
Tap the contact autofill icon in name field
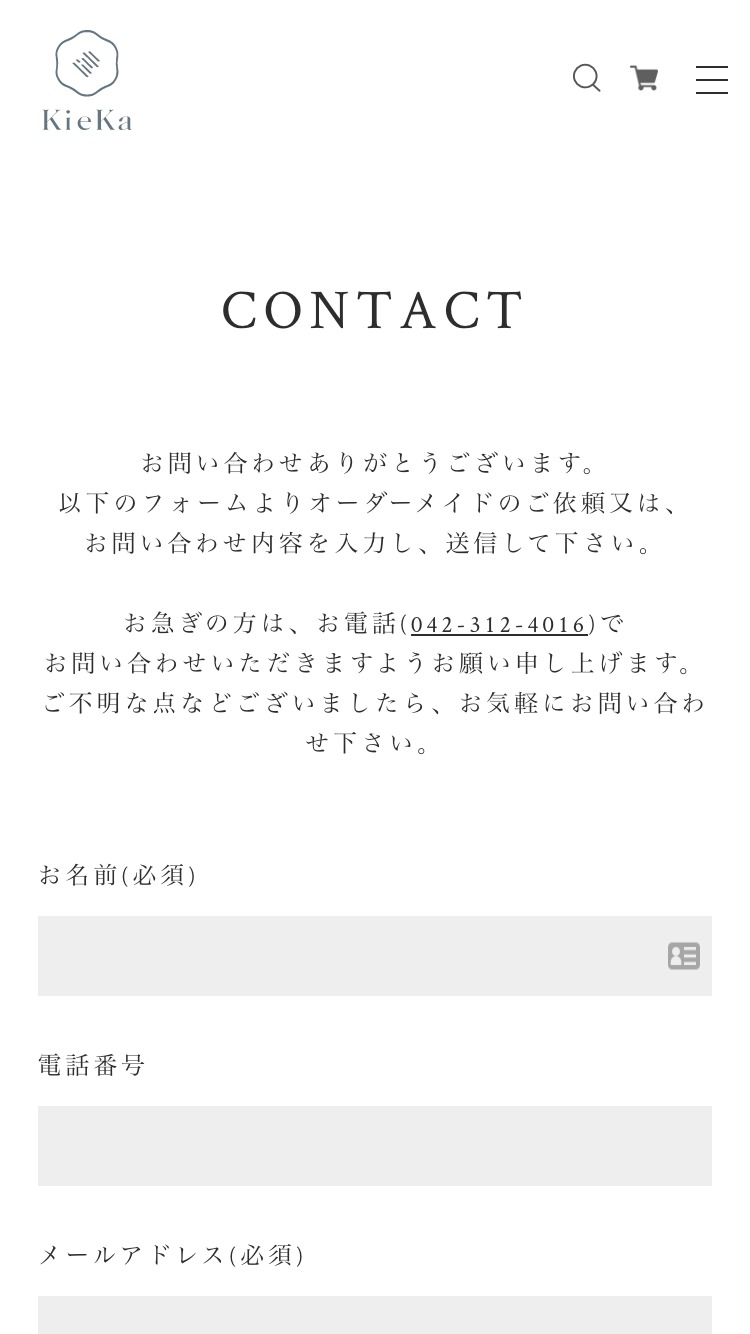tap(684, 956)
